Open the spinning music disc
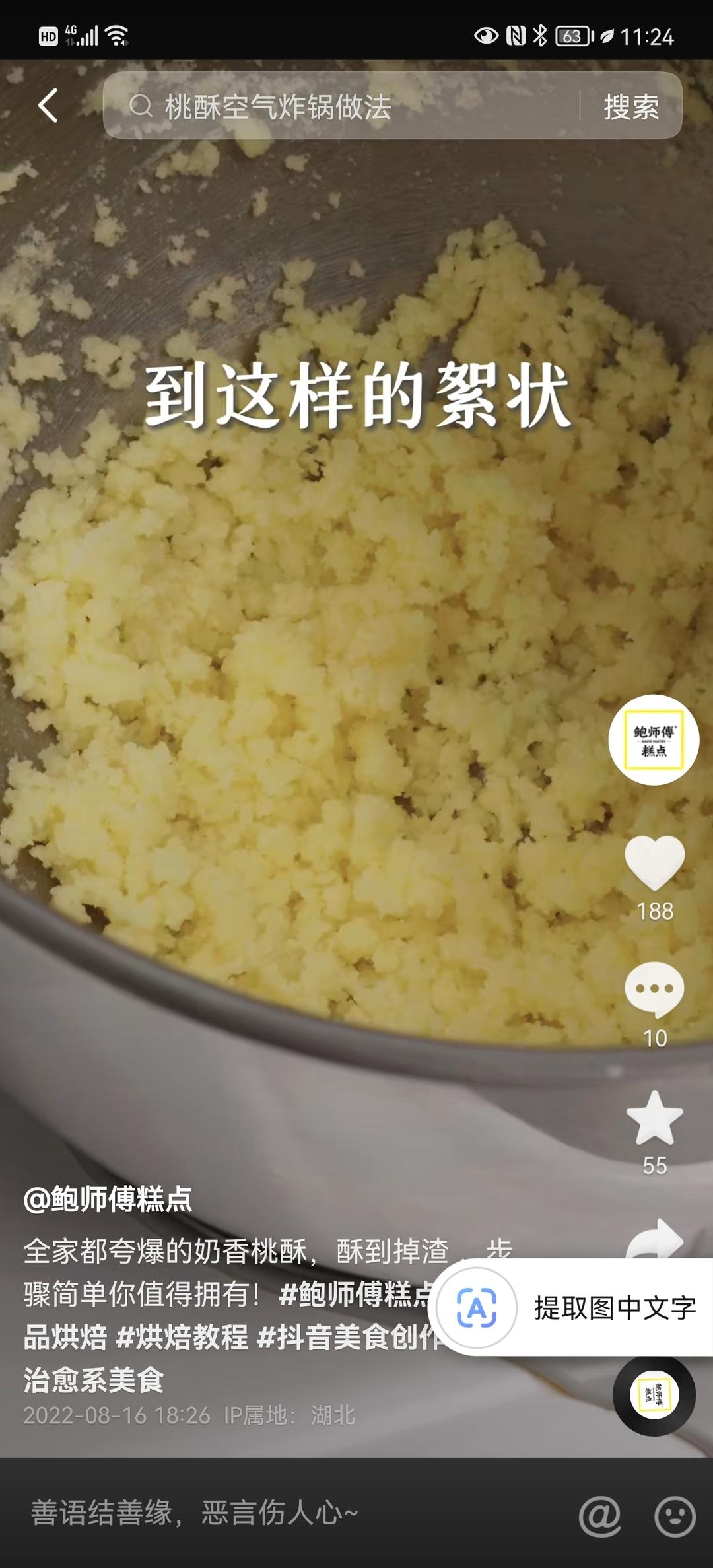 coord(654,1395)
